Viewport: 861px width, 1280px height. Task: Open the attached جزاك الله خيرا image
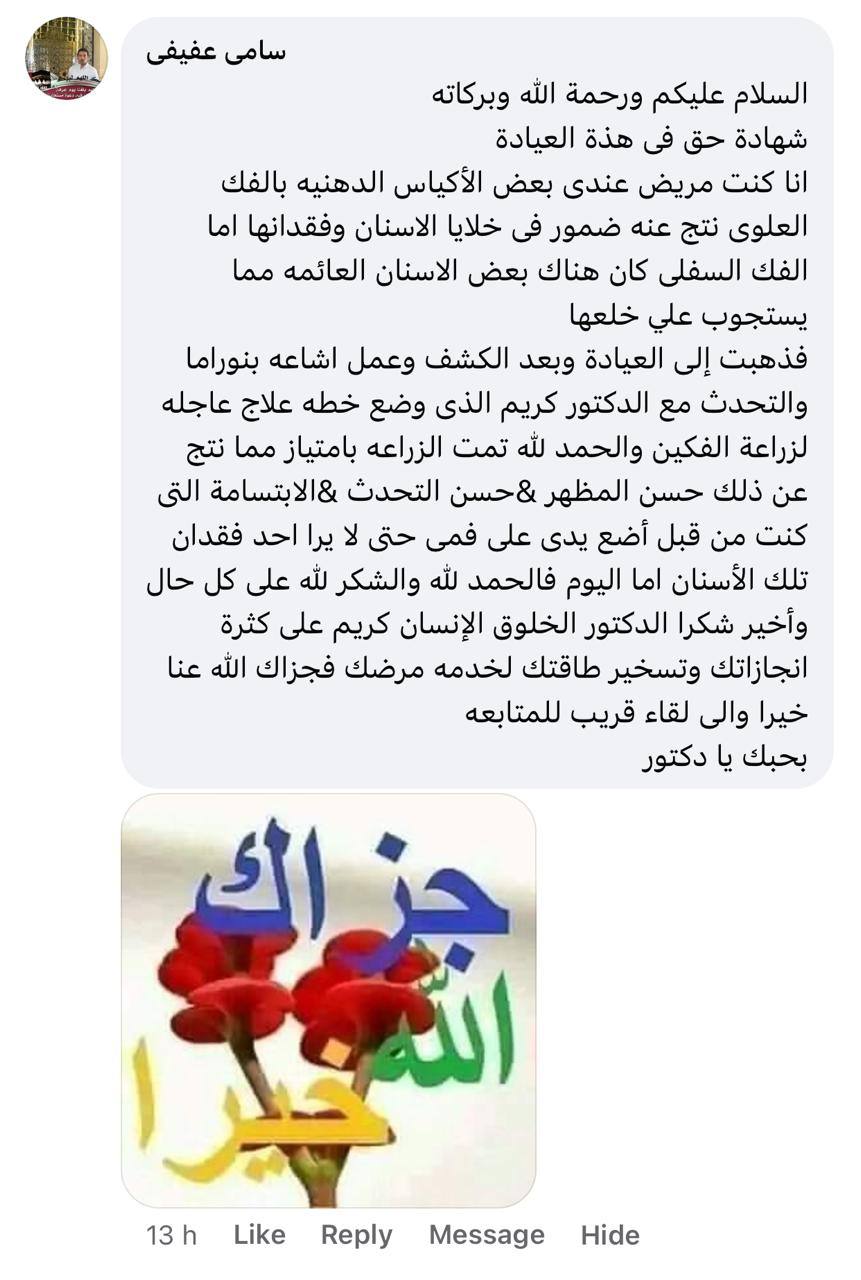pos(328,1000)
